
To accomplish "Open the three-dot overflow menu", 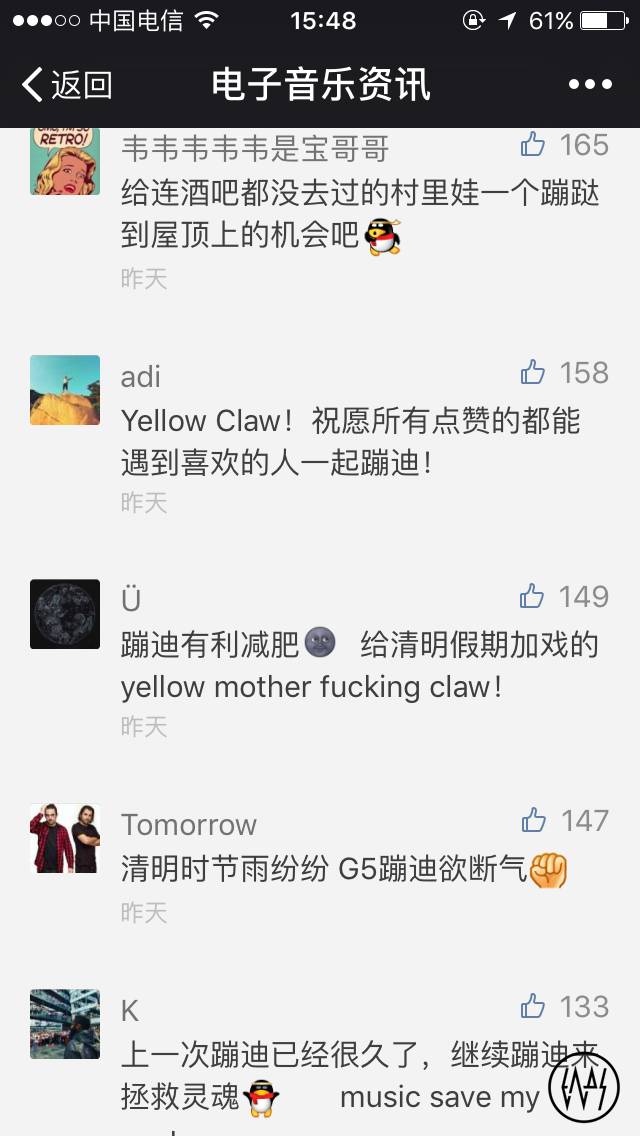I will [590, 85].
